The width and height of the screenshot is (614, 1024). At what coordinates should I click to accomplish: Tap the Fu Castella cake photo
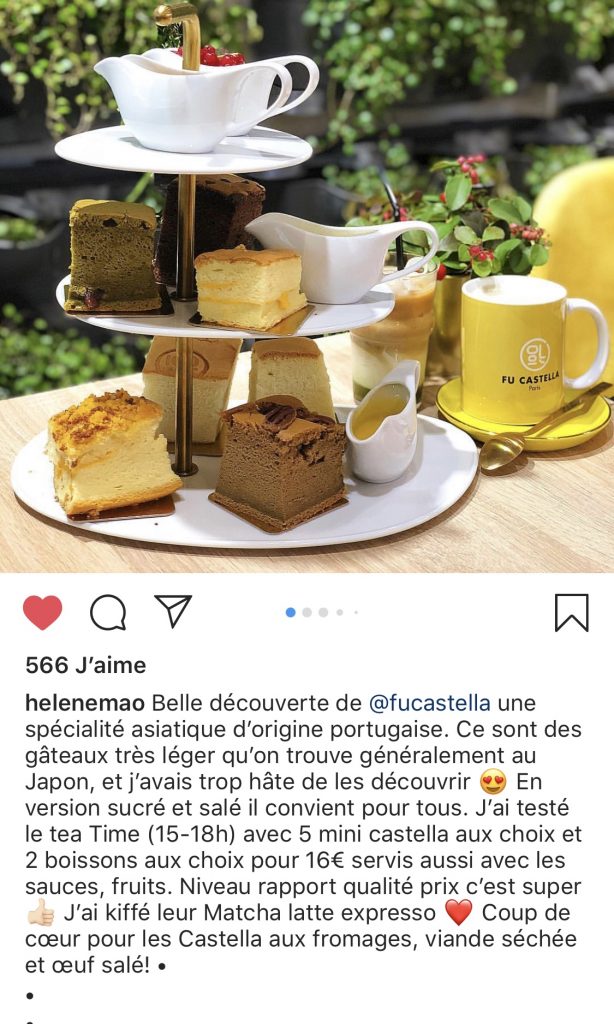[307, 290]
